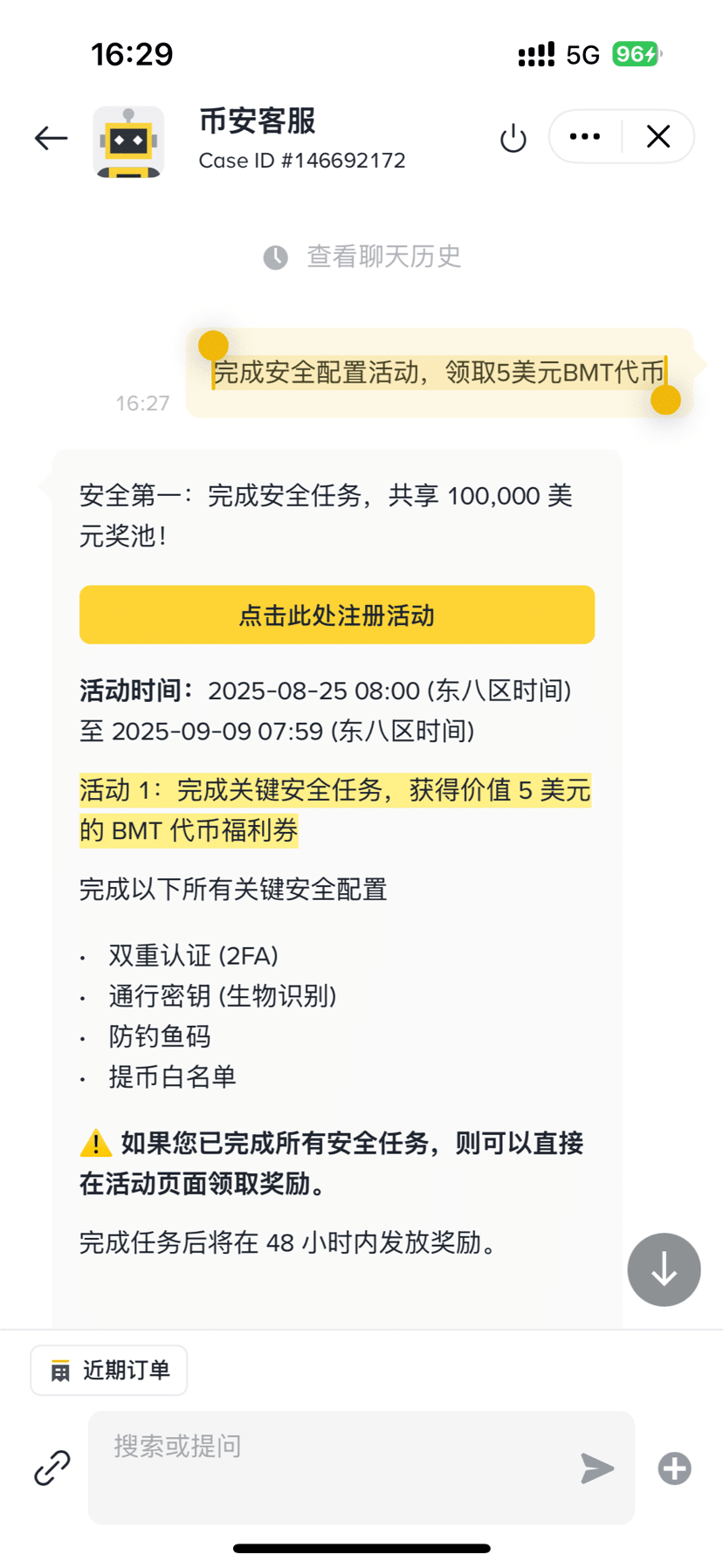723x1568 pixels.
Task: Open the plus icon for more actions
Action: 675,1468
